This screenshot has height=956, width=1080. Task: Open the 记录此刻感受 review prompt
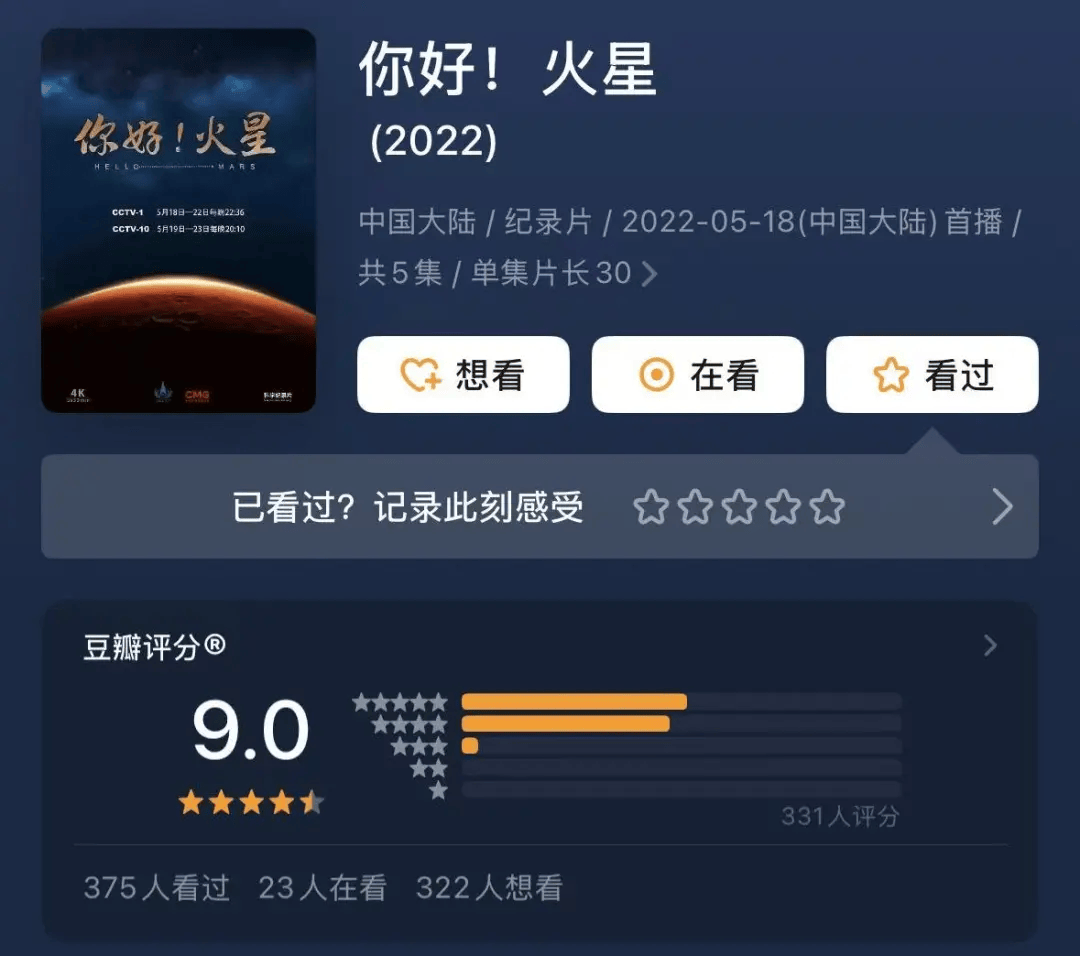[x=1003, y=507]
